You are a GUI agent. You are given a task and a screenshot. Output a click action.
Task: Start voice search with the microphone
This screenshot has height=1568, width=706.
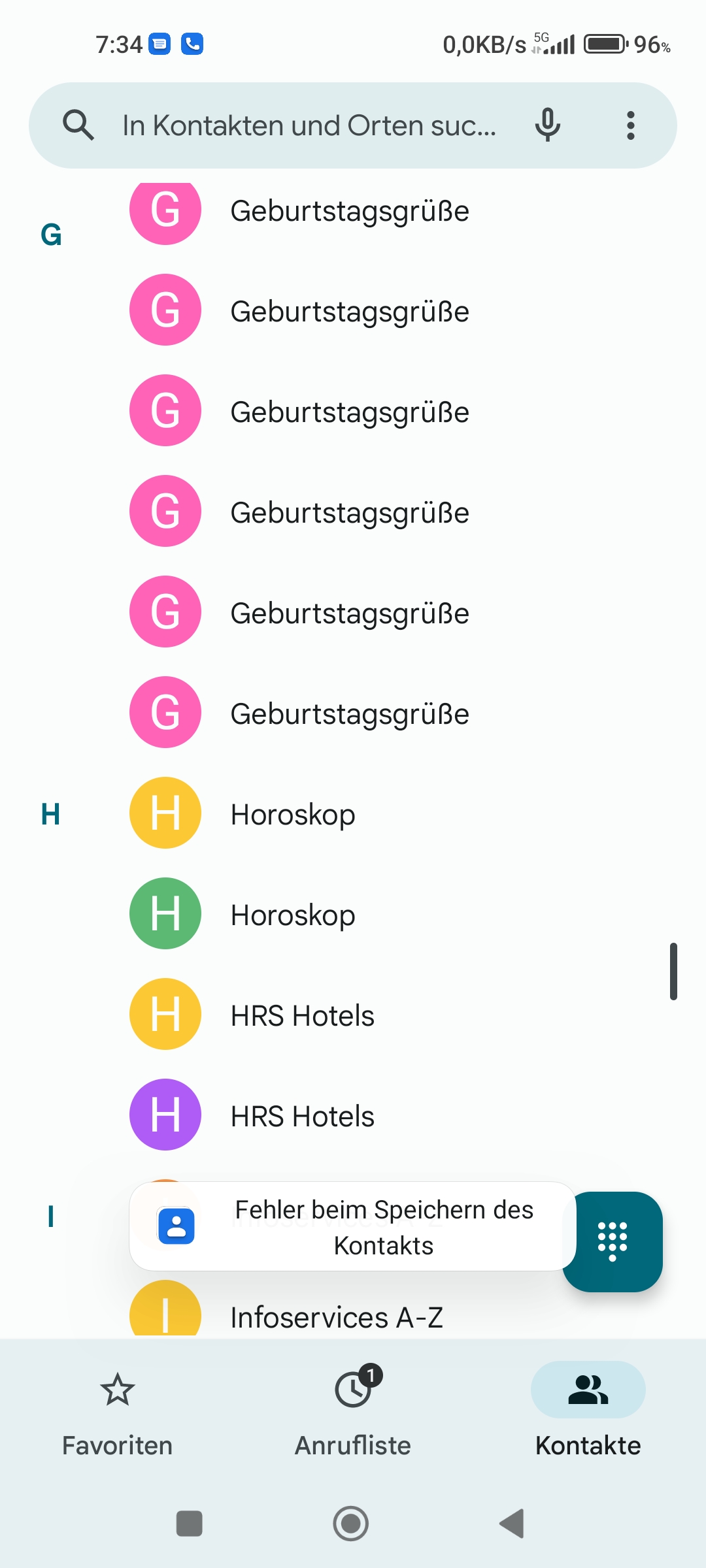pos(548,125)
